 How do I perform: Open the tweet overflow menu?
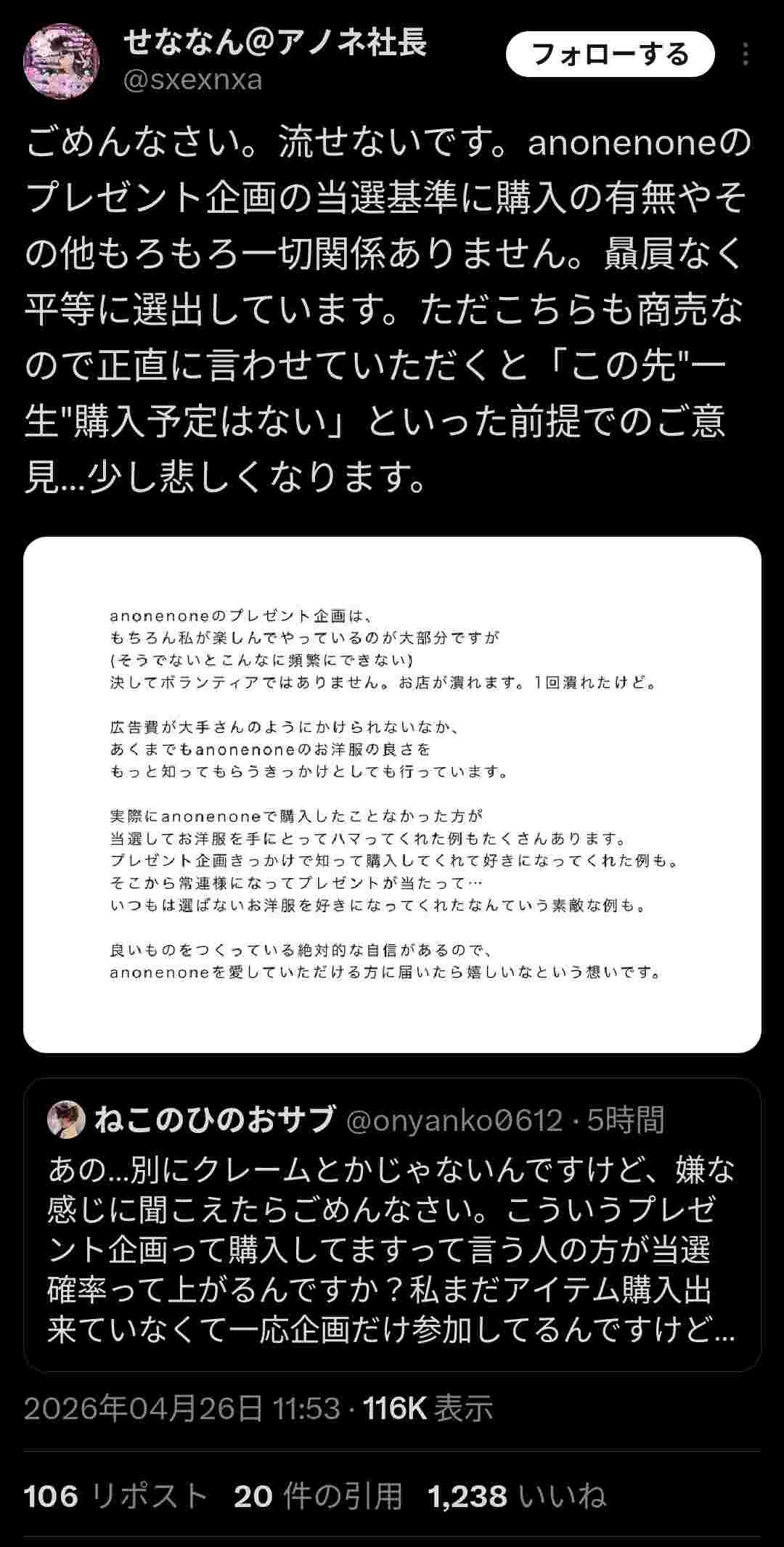746,54
